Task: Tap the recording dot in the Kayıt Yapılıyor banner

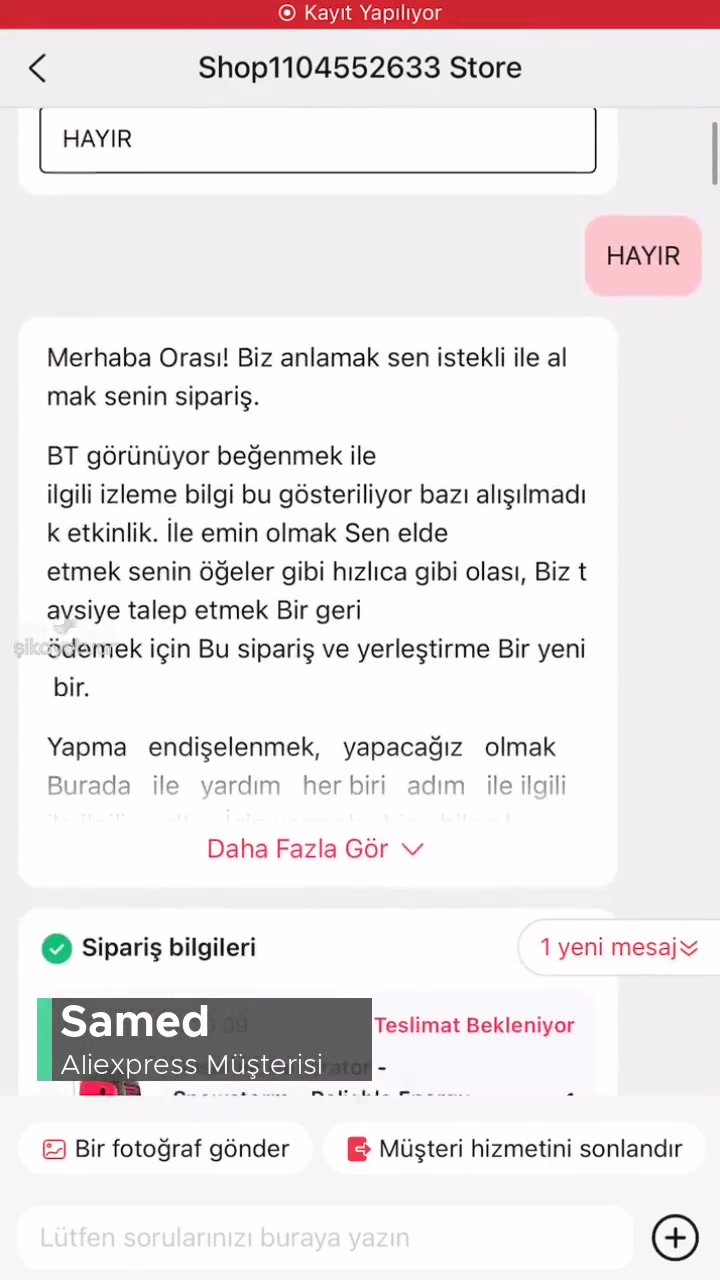Action: click(287, 13)
